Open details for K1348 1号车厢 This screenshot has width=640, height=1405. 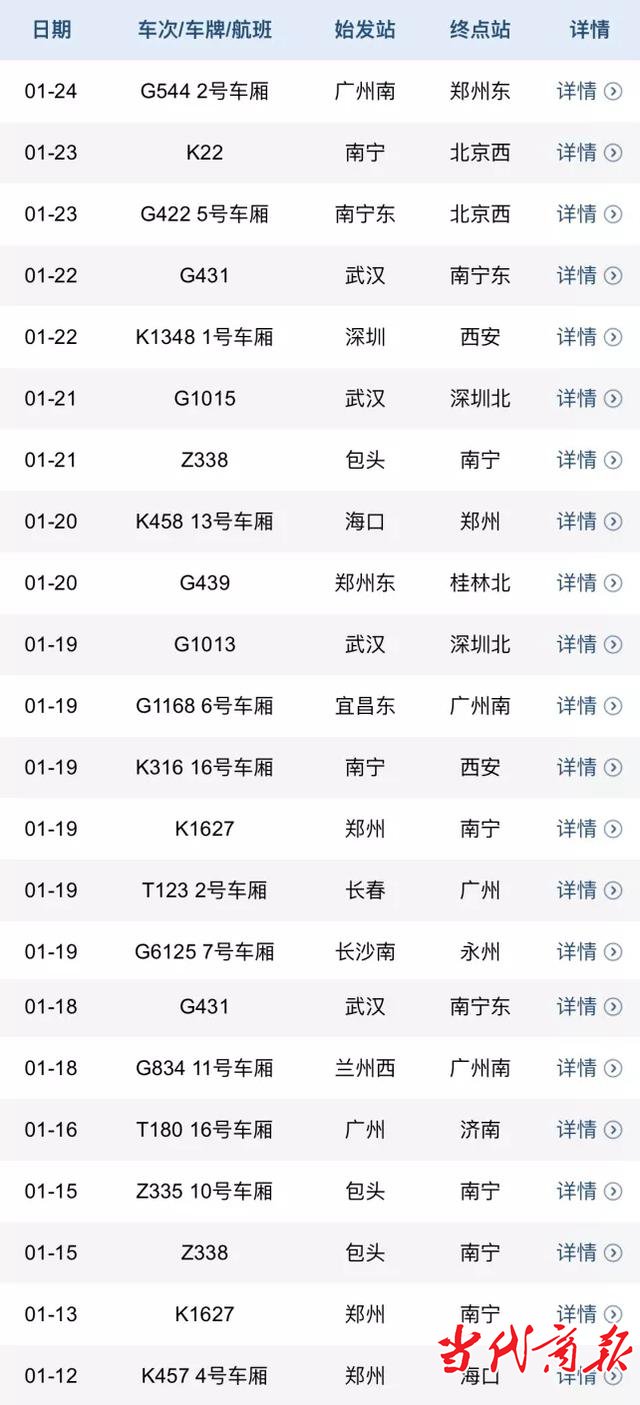point(589,337)
